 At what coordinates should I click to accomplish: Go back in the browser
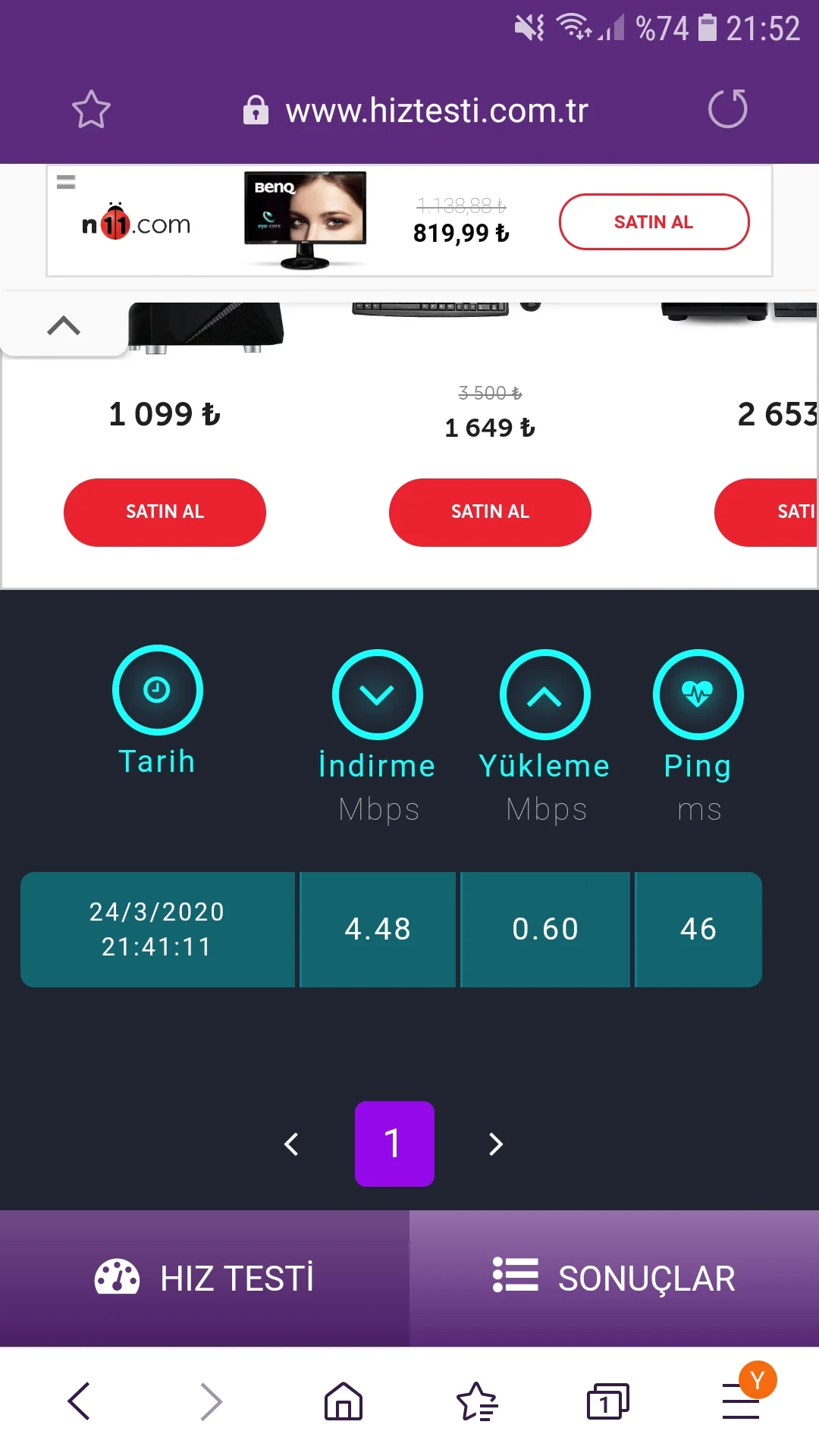(x=79, y=1401)
